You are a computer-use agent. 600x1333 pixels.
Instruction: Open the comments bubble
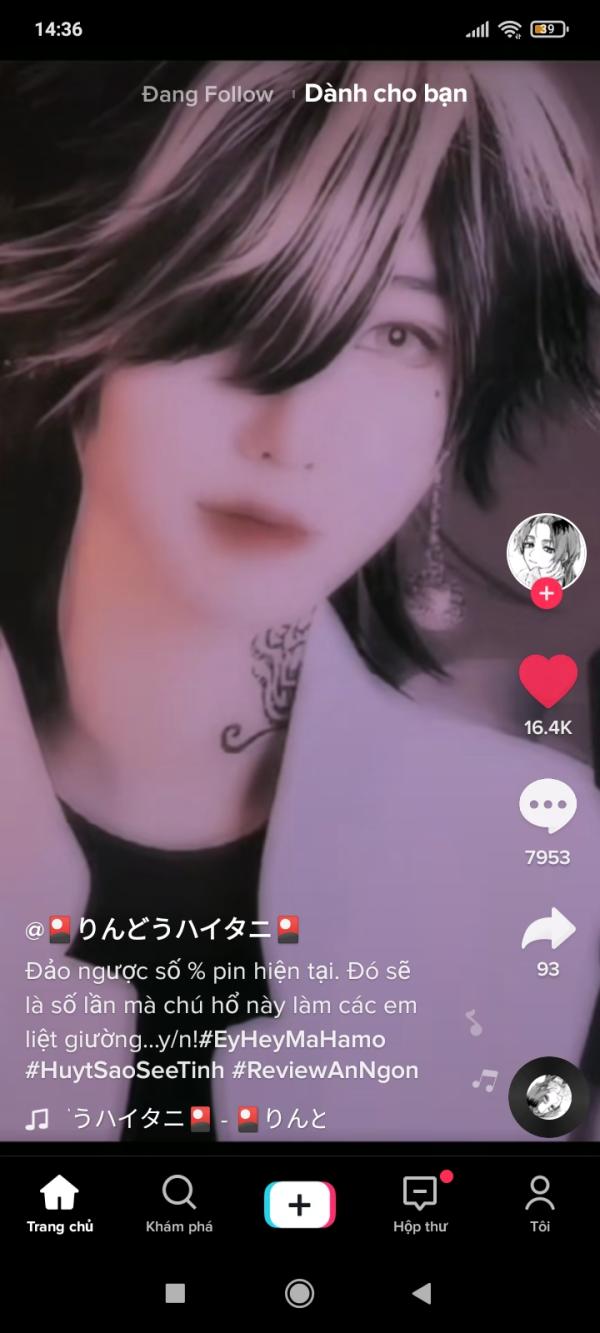(548, 806)
